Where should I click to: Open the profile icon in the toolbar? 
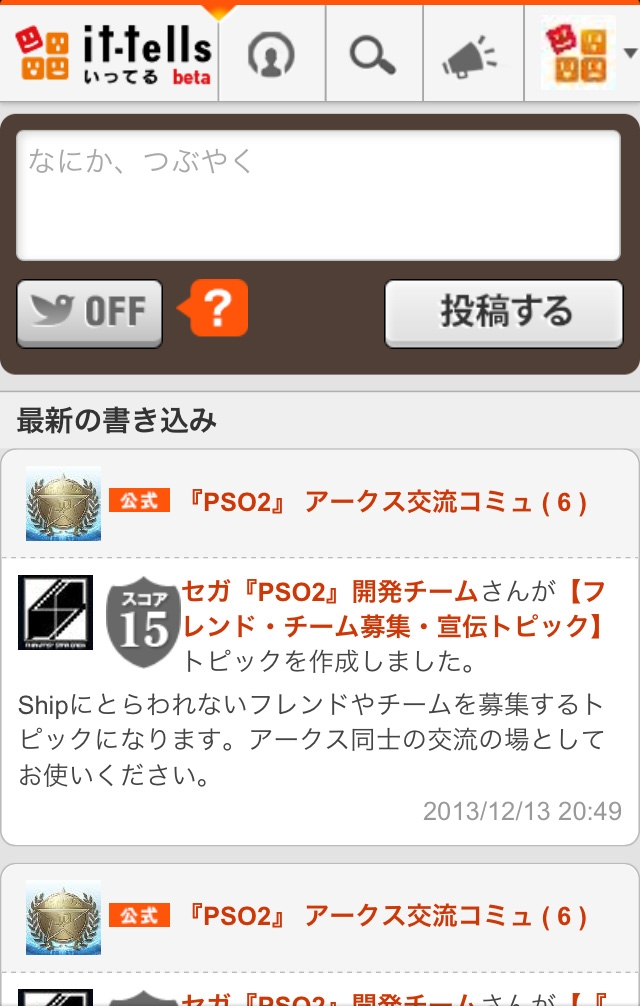click(x=270, y=55)
